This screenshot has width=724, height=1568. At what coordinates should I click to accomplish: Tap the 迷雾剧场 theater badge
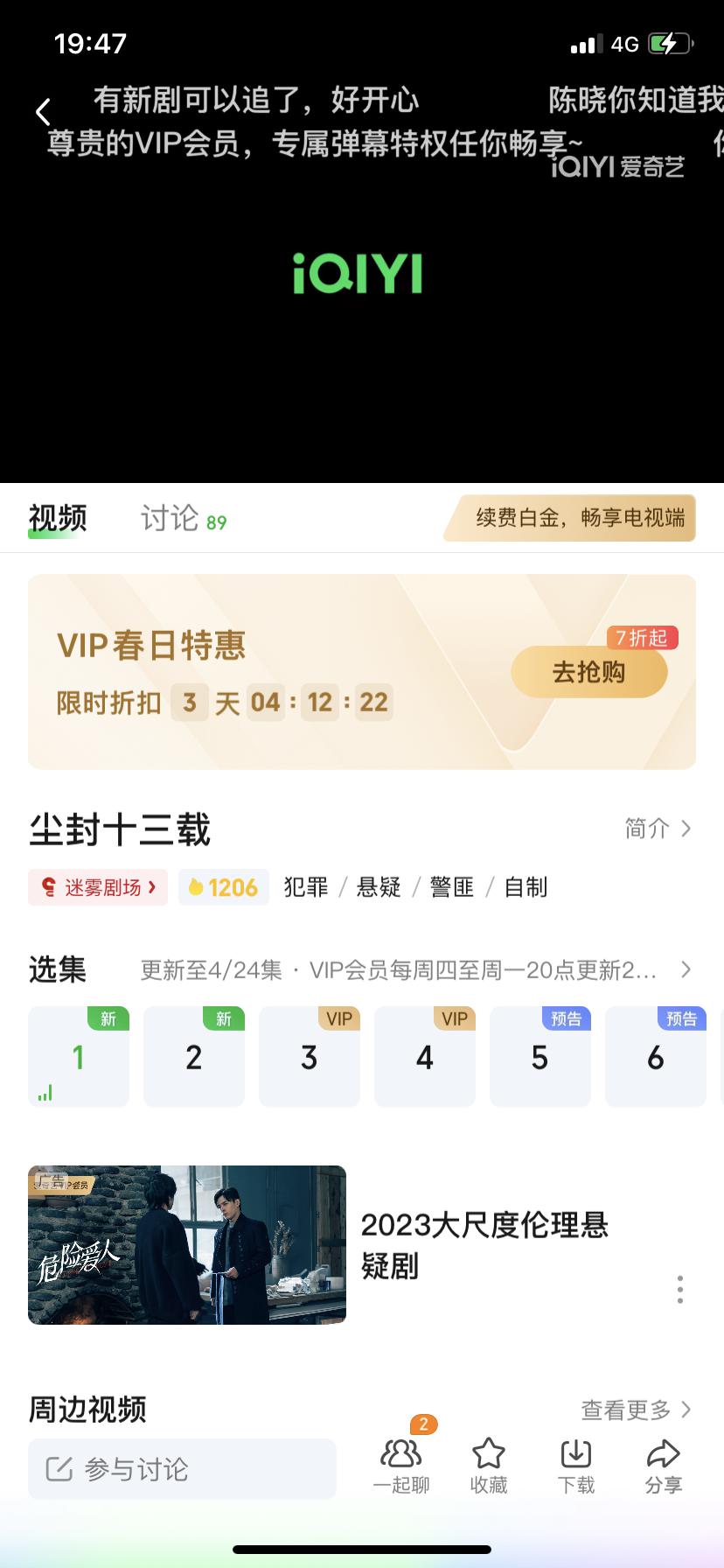click(97, 887)
